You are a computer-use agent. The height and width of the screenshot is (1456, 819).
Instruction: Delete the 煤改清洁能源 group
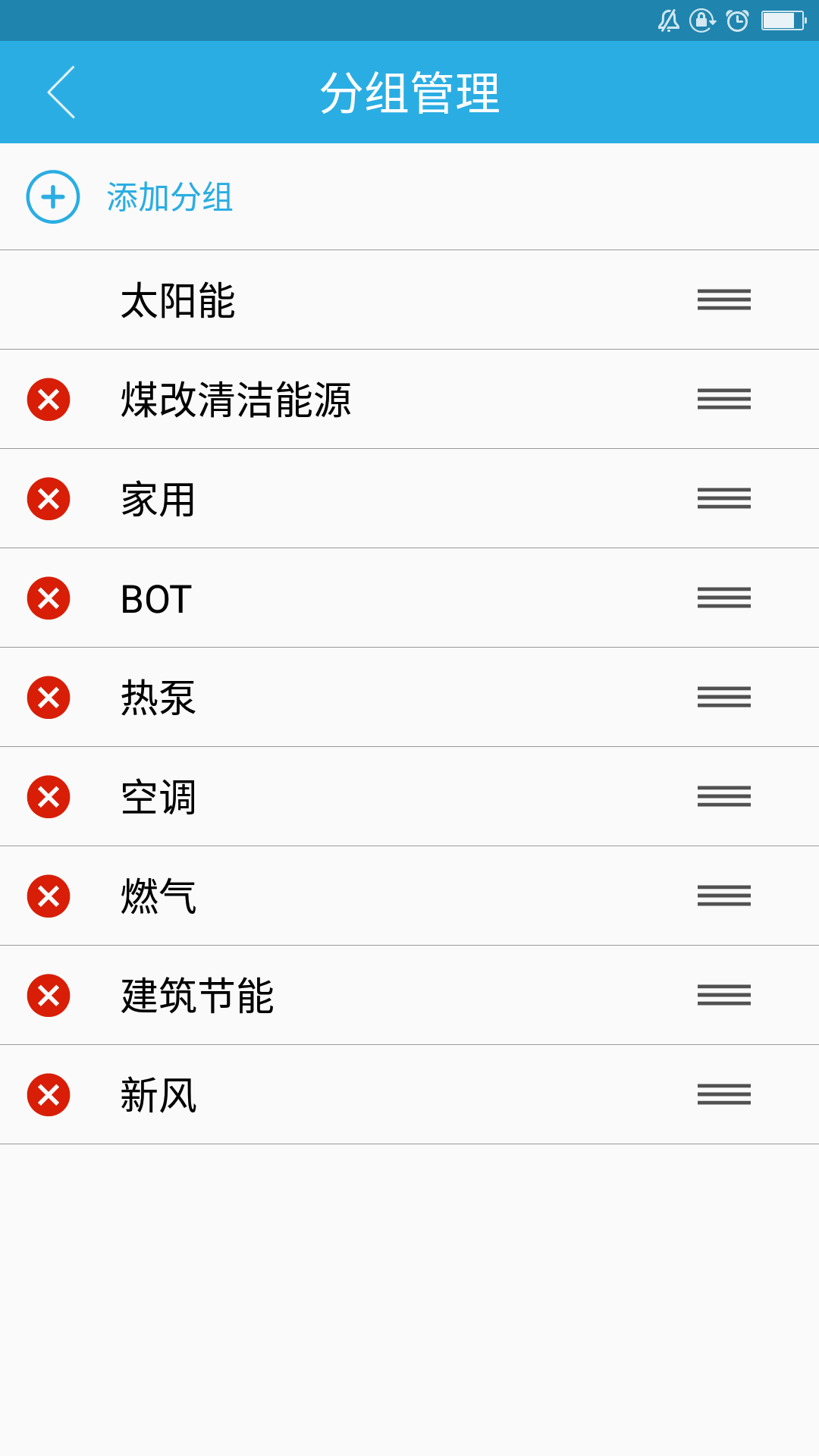49,400
